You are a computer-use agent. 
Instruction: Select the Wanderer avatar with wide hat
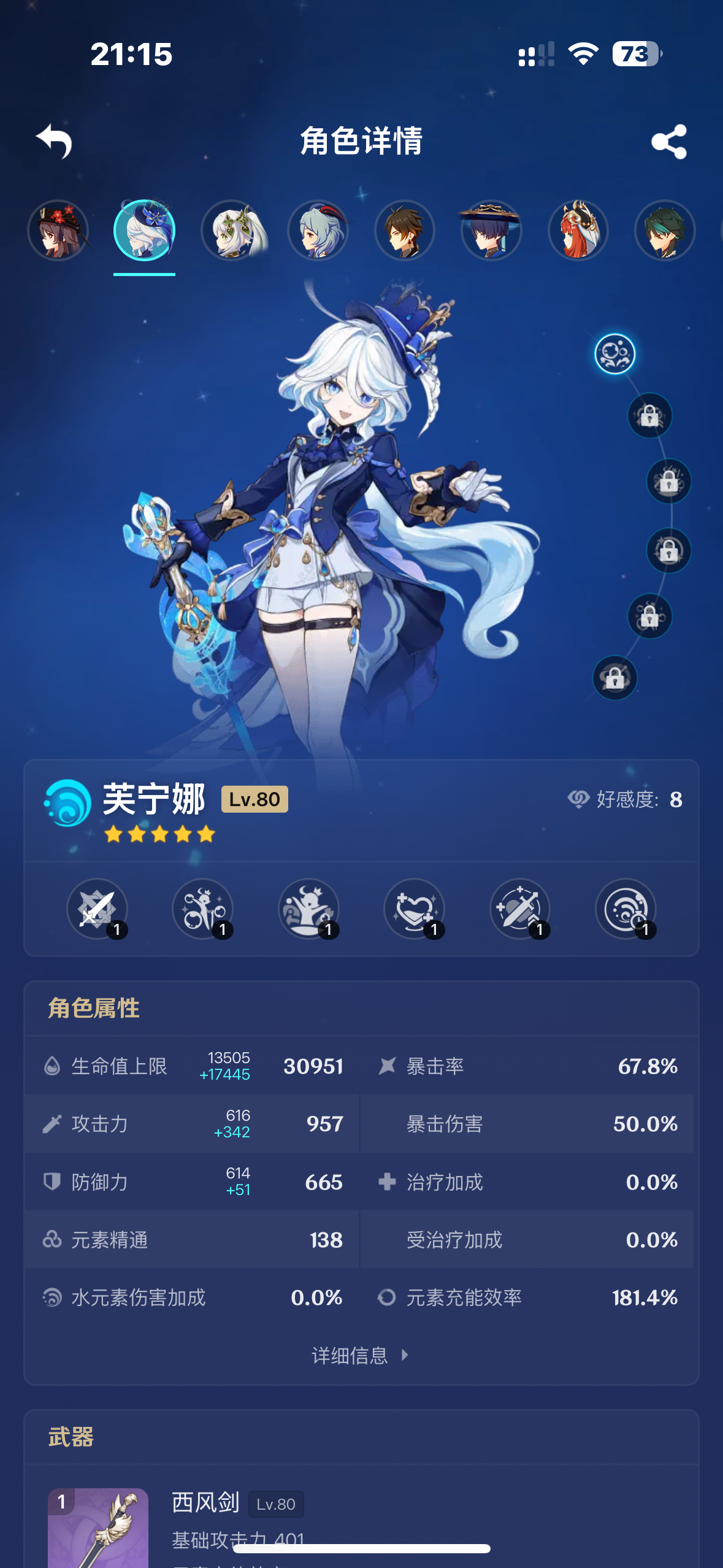click(x=491, y=231)
